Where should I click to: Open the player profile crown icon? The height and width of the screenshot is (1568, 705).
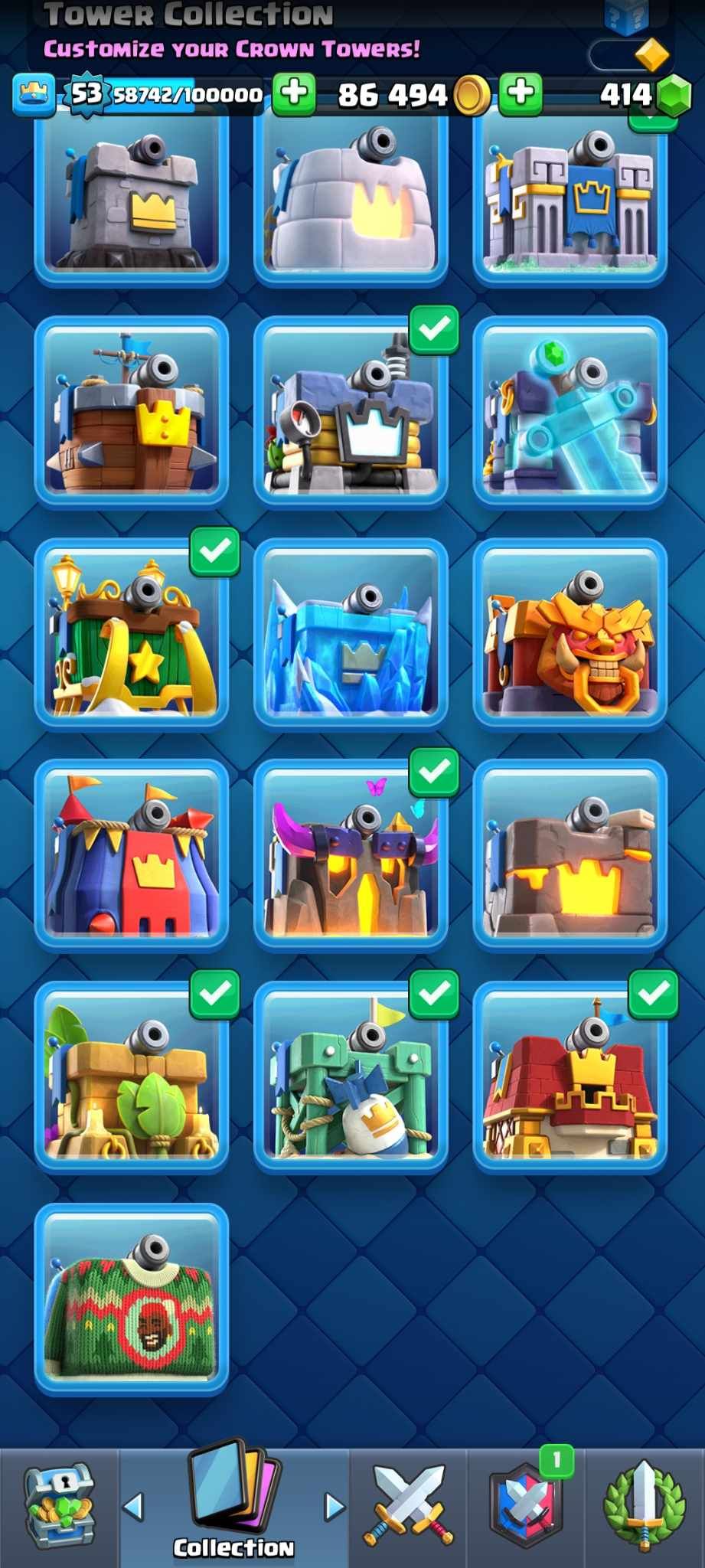coord(33,94)
